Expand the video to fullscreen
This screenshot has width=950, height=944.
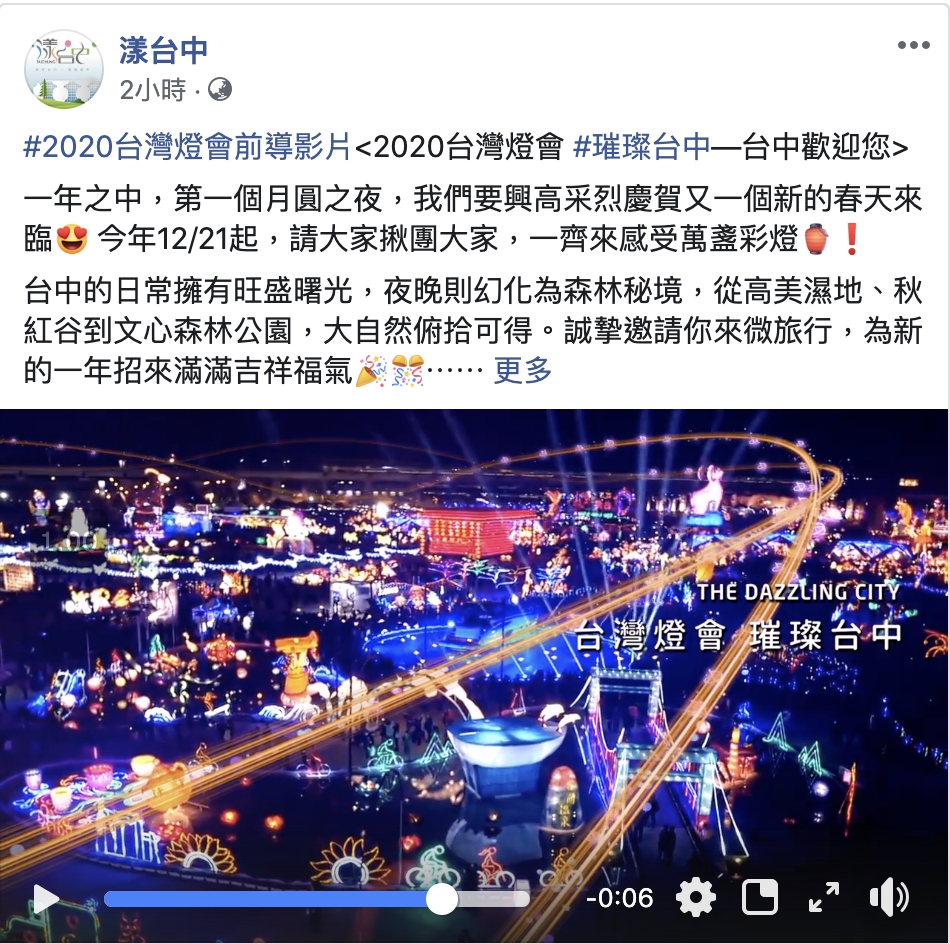pyautogui.click(x=824, y=898)
